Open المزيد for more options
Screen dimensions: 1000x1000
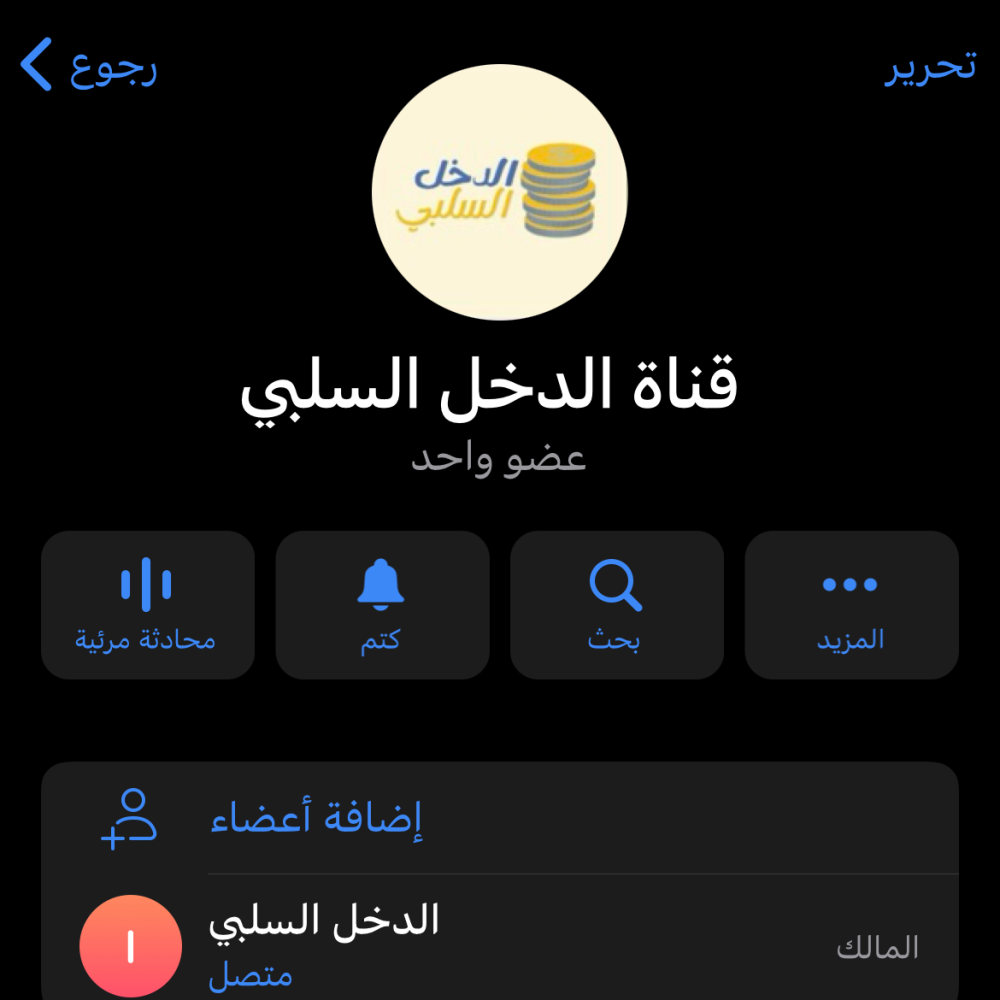851,605
